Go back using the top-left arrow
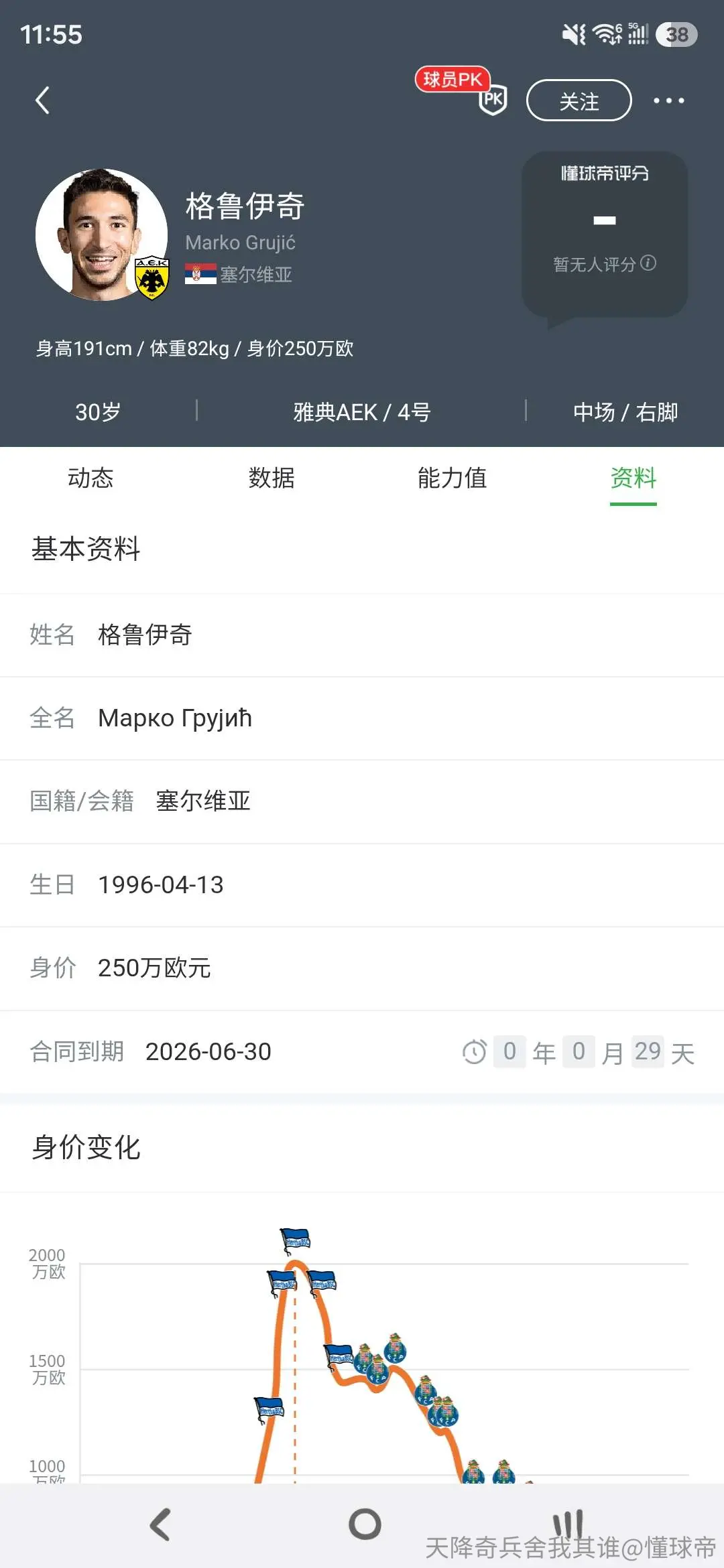Image resolution: width=724 pixels, height=1568 pixels. click(x=43, y=101)
